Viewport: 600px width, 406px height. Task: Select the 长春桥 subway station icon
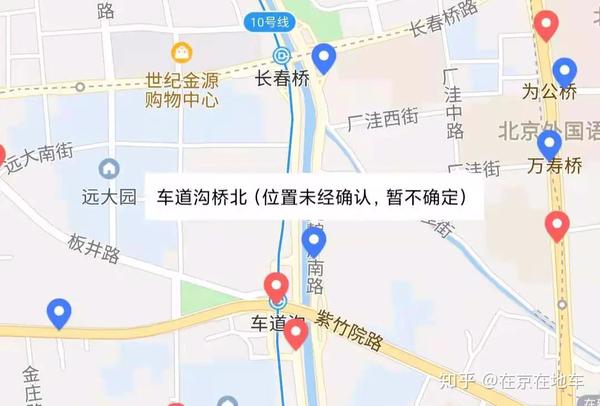pyautogui.click(x=283, y=56)
